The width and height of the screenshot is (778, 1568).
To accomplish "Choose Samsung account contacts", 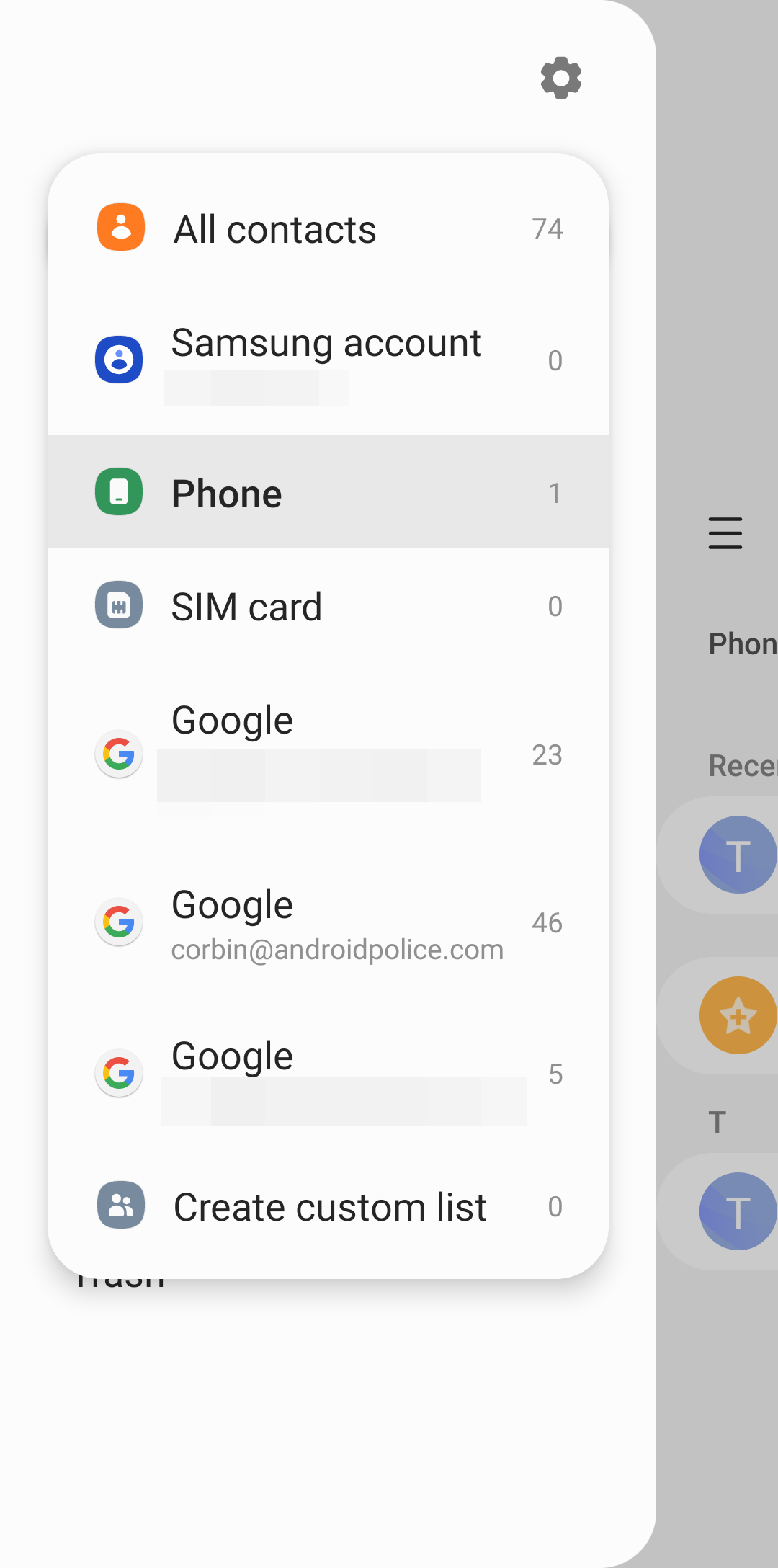I will point(328,359).
